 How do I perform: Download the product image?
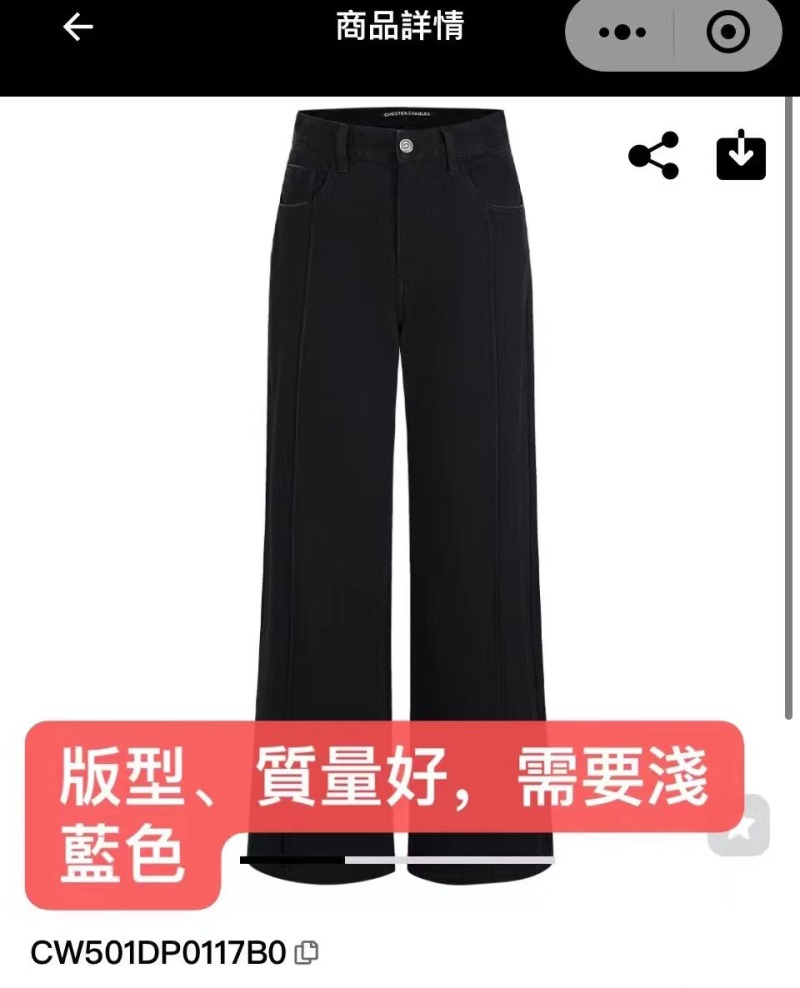(x=741, y=155)
